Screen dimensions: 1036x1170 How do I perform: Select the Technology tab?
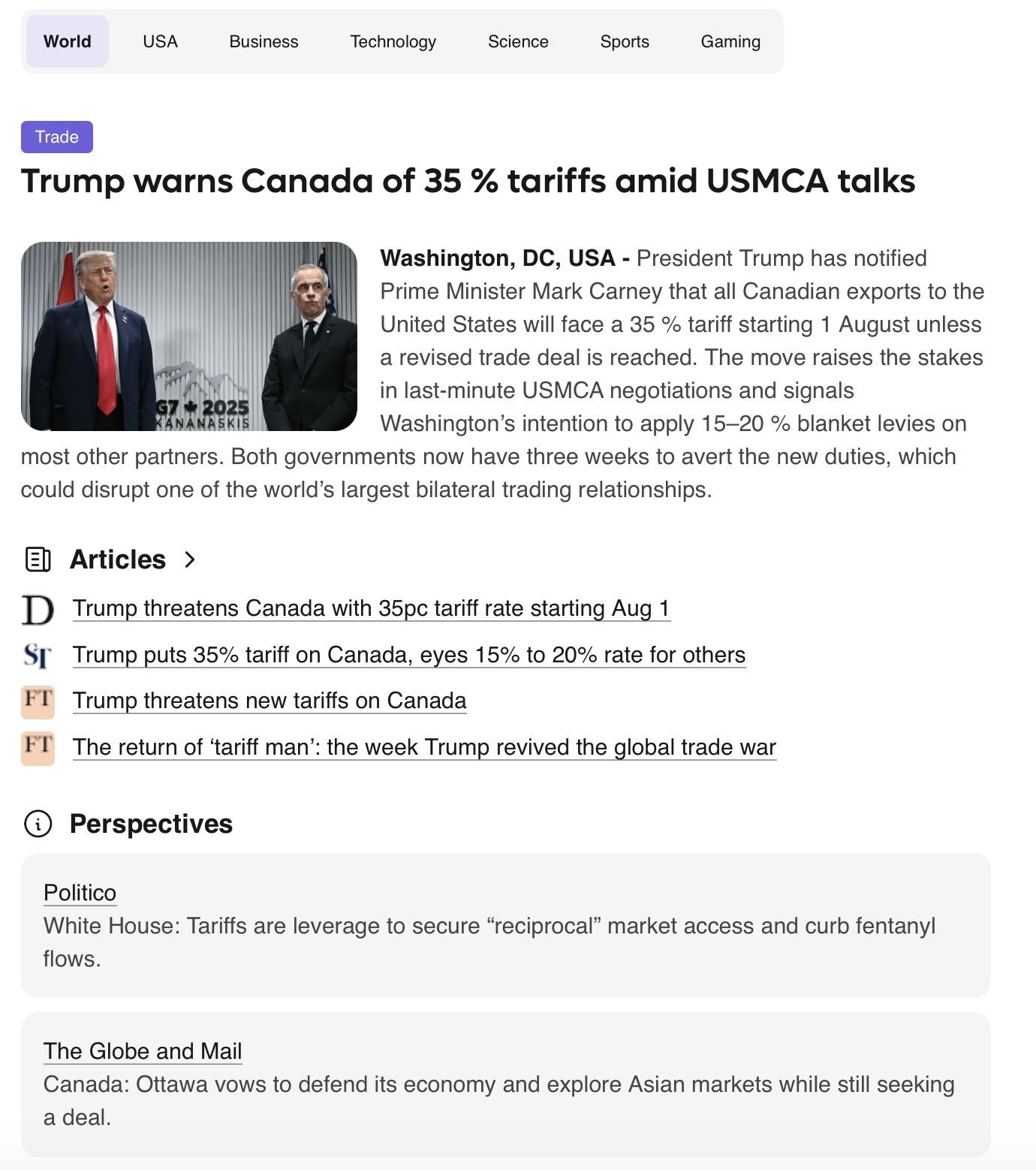[x=393, y=41]
